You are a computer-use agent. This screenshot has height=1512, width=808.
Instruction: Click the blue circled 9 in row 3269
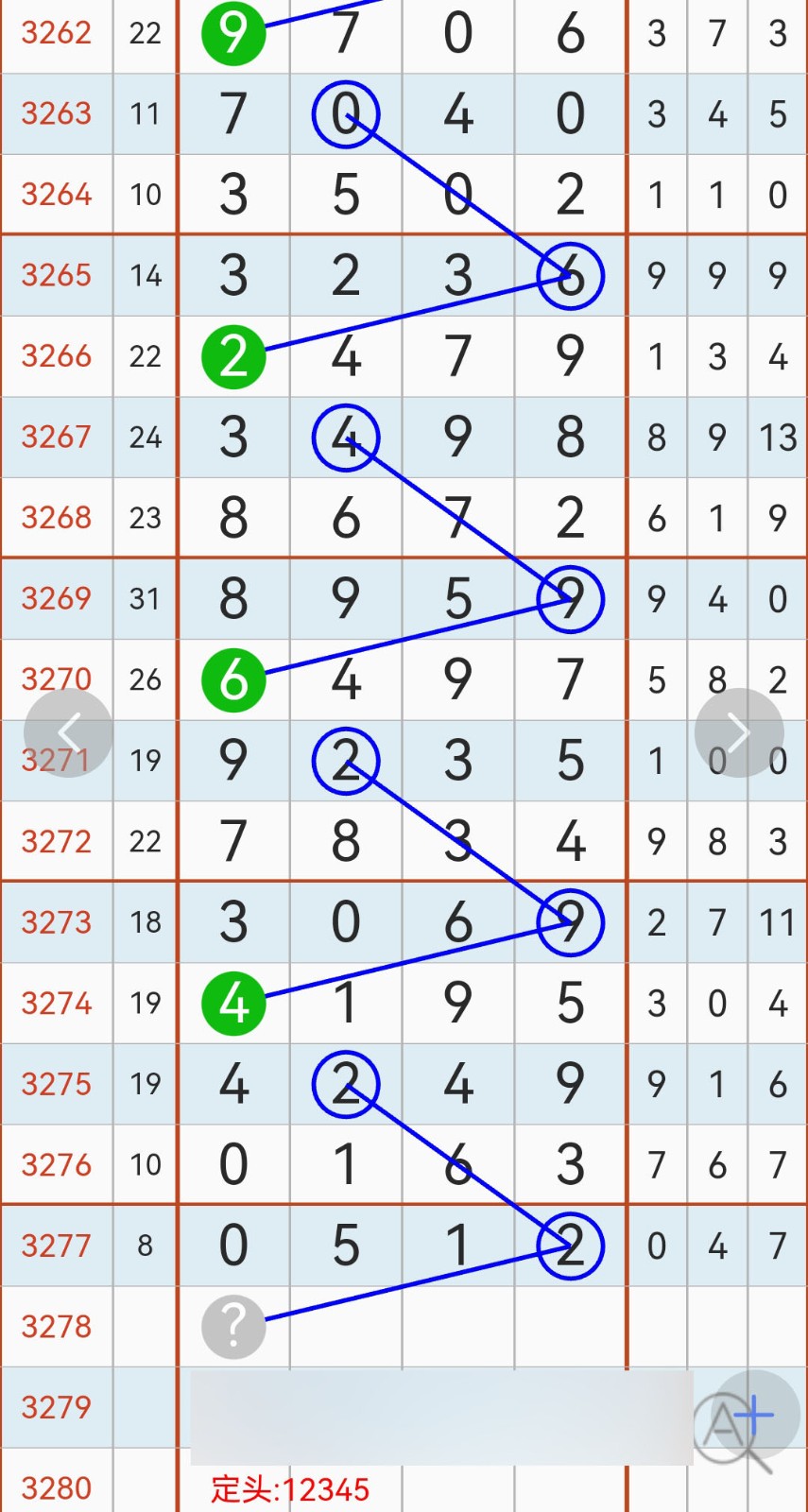[571, 598]
